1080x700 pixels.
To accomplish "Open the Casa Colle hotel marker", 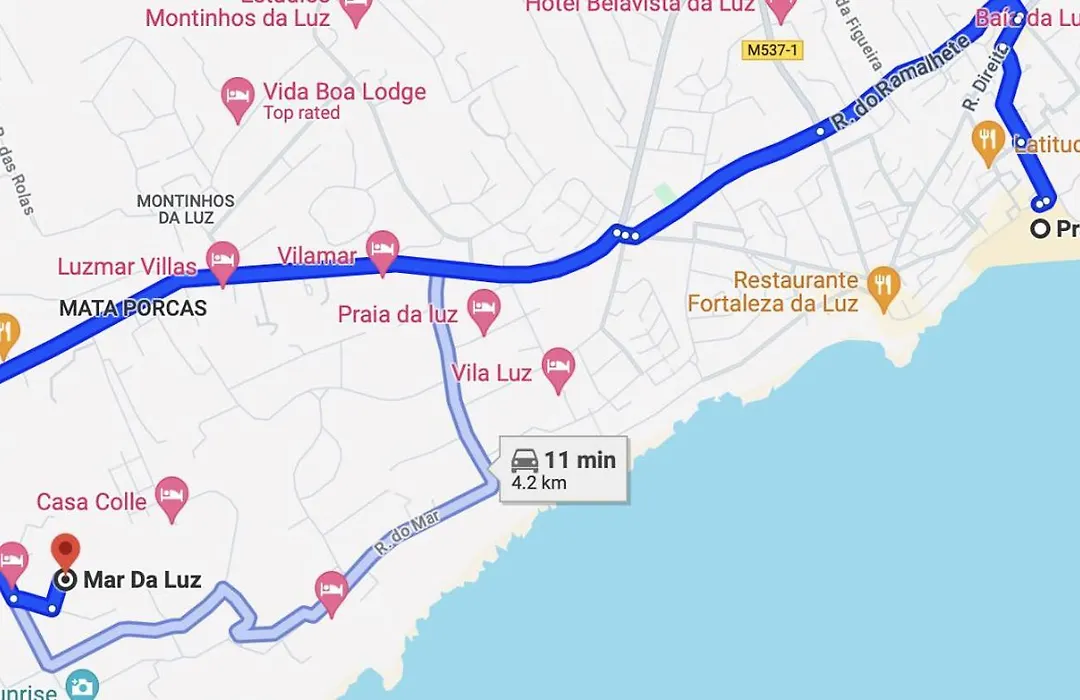I will pyautogui.click(x=172, y=496).
